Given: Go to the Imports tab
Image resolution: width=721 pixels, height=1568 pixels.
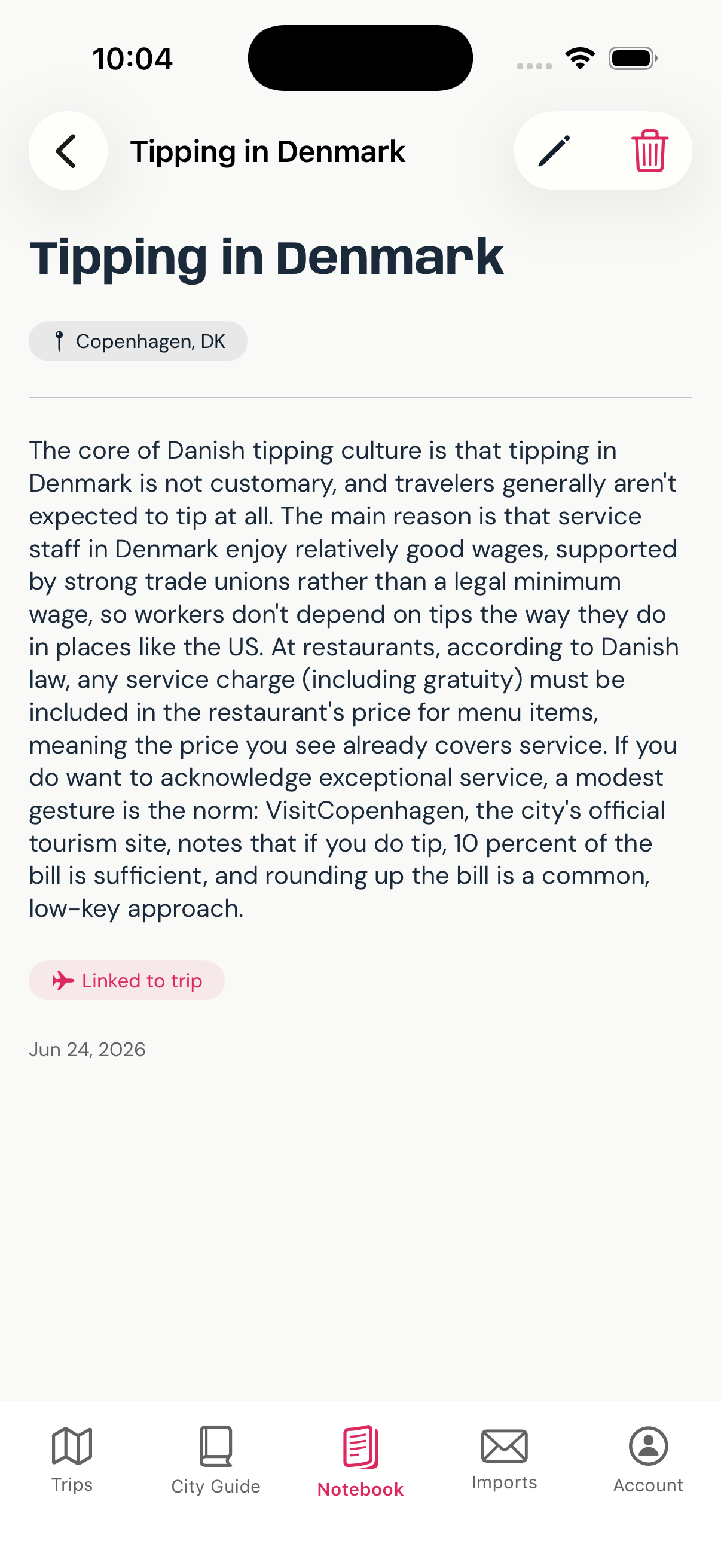Looking at the screenshot, I should tap(505, 1460).
